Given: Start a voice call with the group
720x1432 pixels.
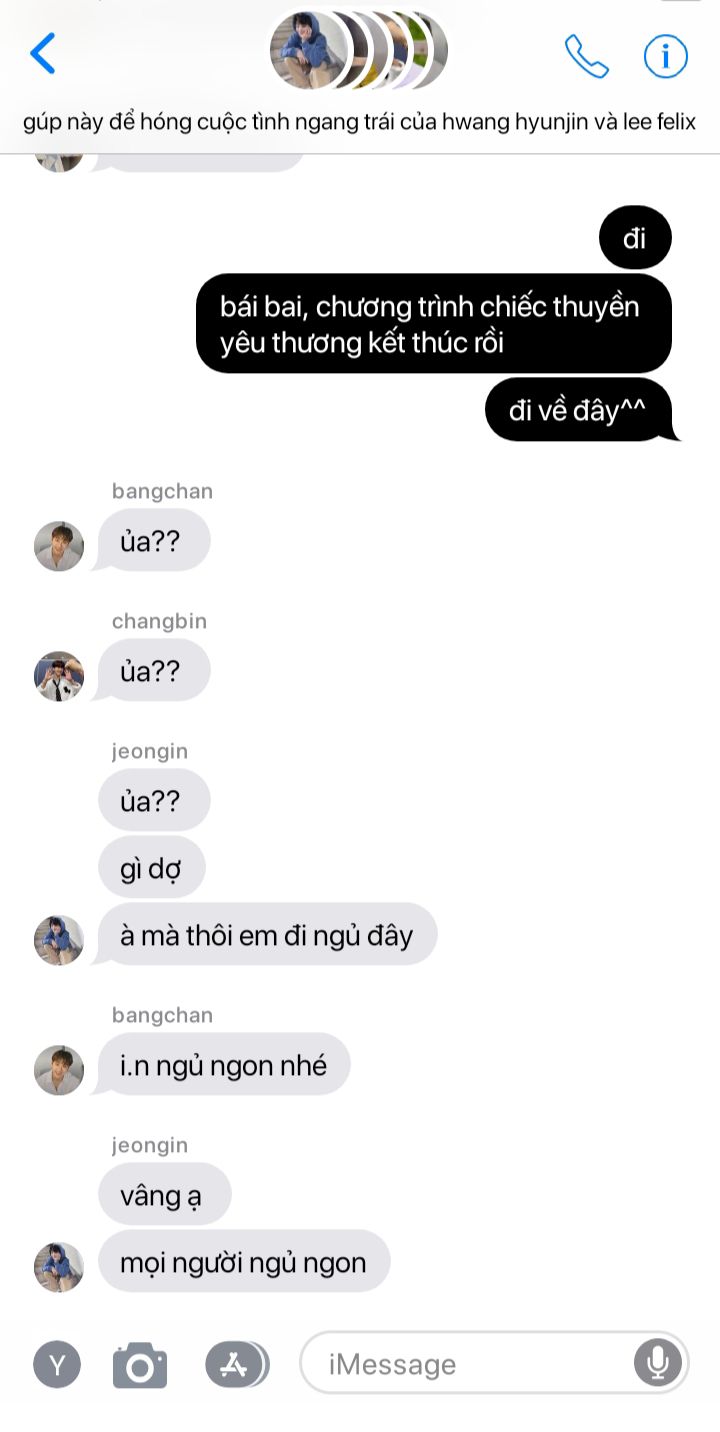Looking at the screenshot, I should coord(586,56).
